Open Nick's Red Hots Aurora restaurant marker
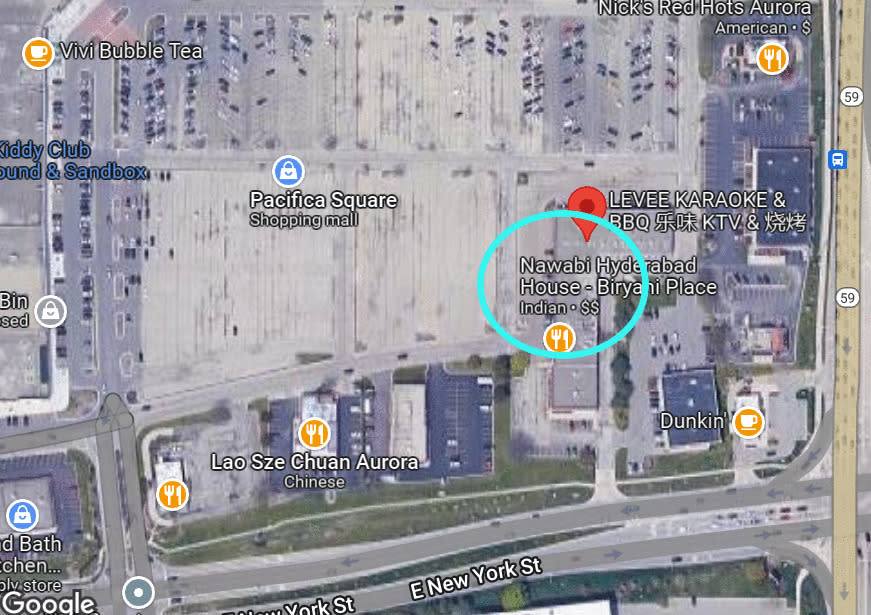 coord(772,58)
